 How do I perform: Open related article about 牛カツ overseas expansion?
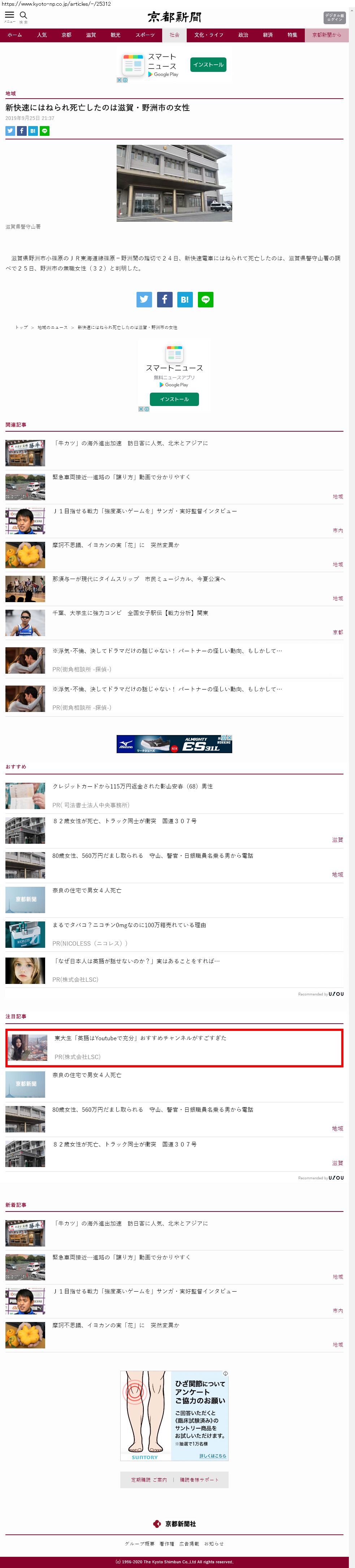tap(130, 443)
